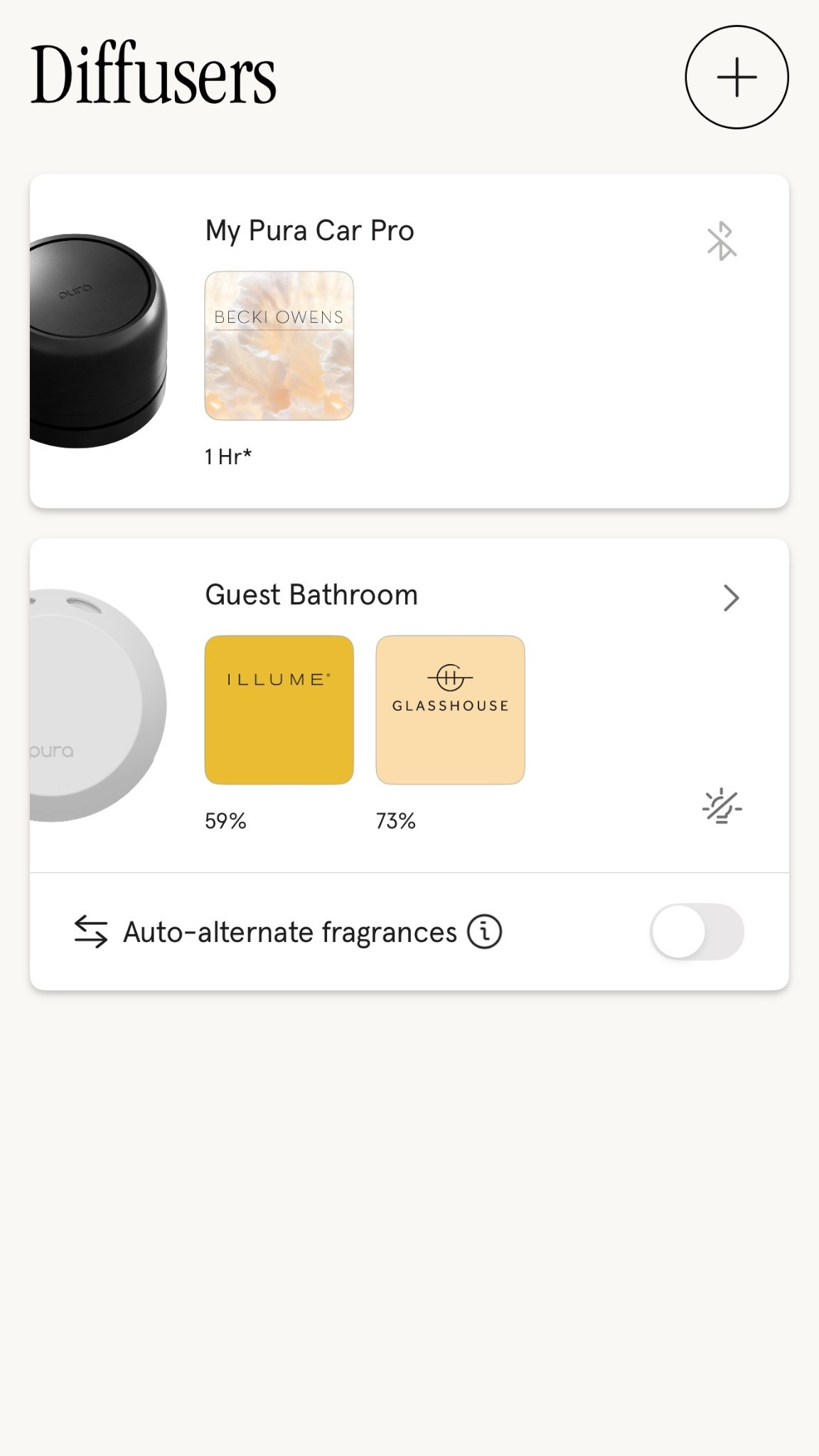Tap the 59% fragrance level indicator
This screenshot has width=819, height=1456.
(224, 821)
